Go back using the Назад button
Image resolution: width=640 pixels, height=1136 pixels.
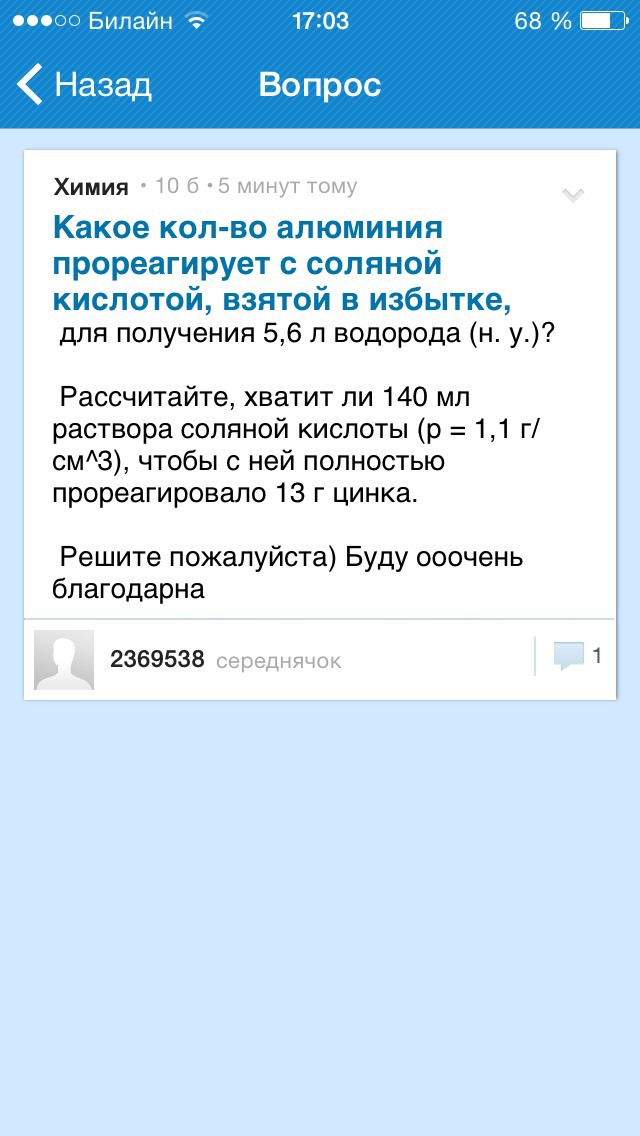[84, 85]
